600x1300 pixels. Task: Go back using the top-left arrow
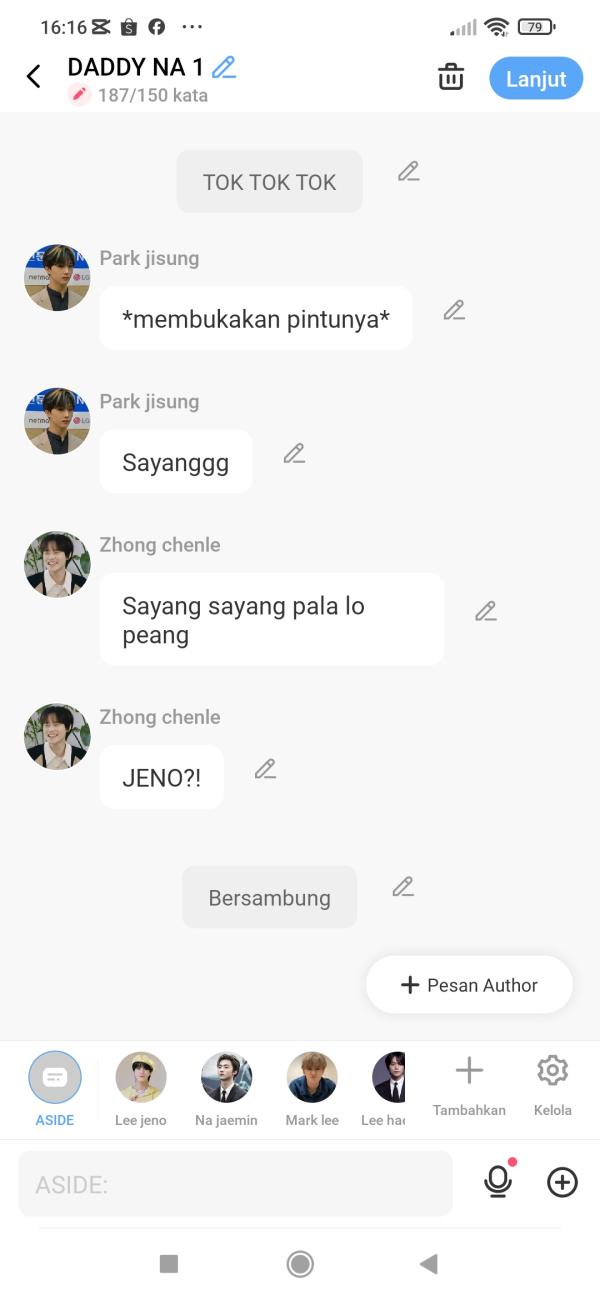(x=34, y=77)
